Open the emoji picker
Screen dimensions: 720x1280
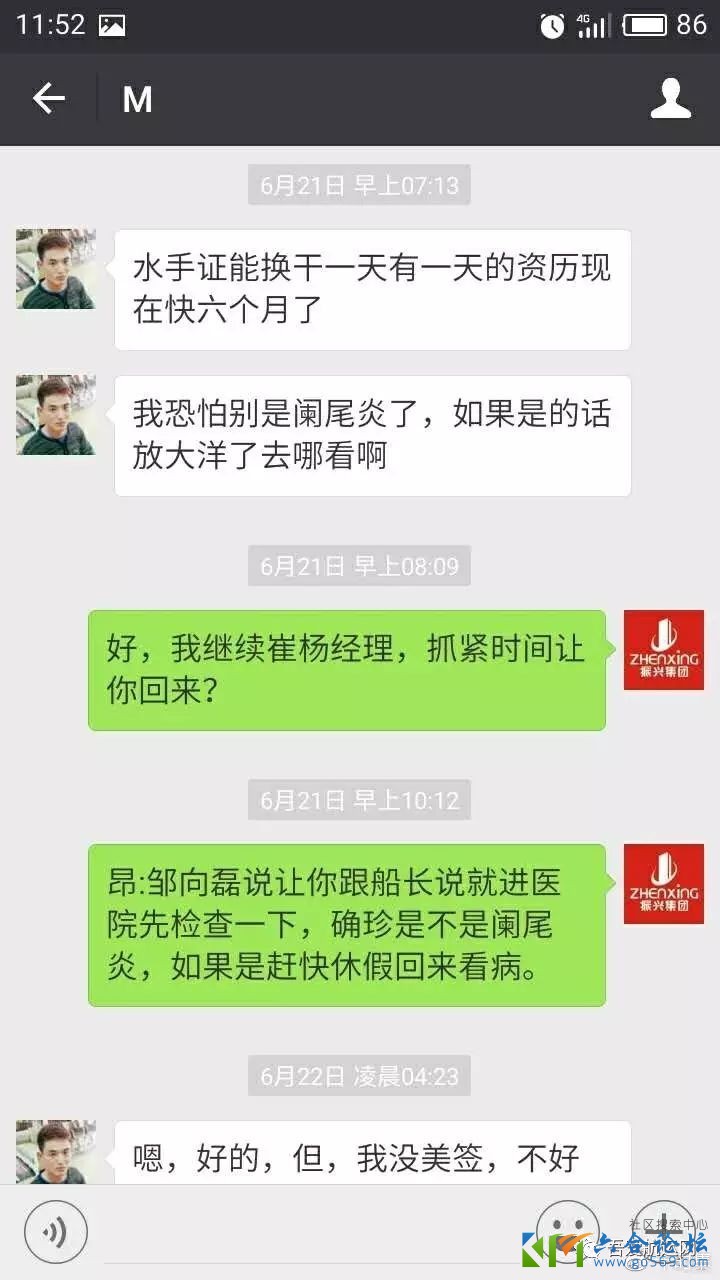568,1229
